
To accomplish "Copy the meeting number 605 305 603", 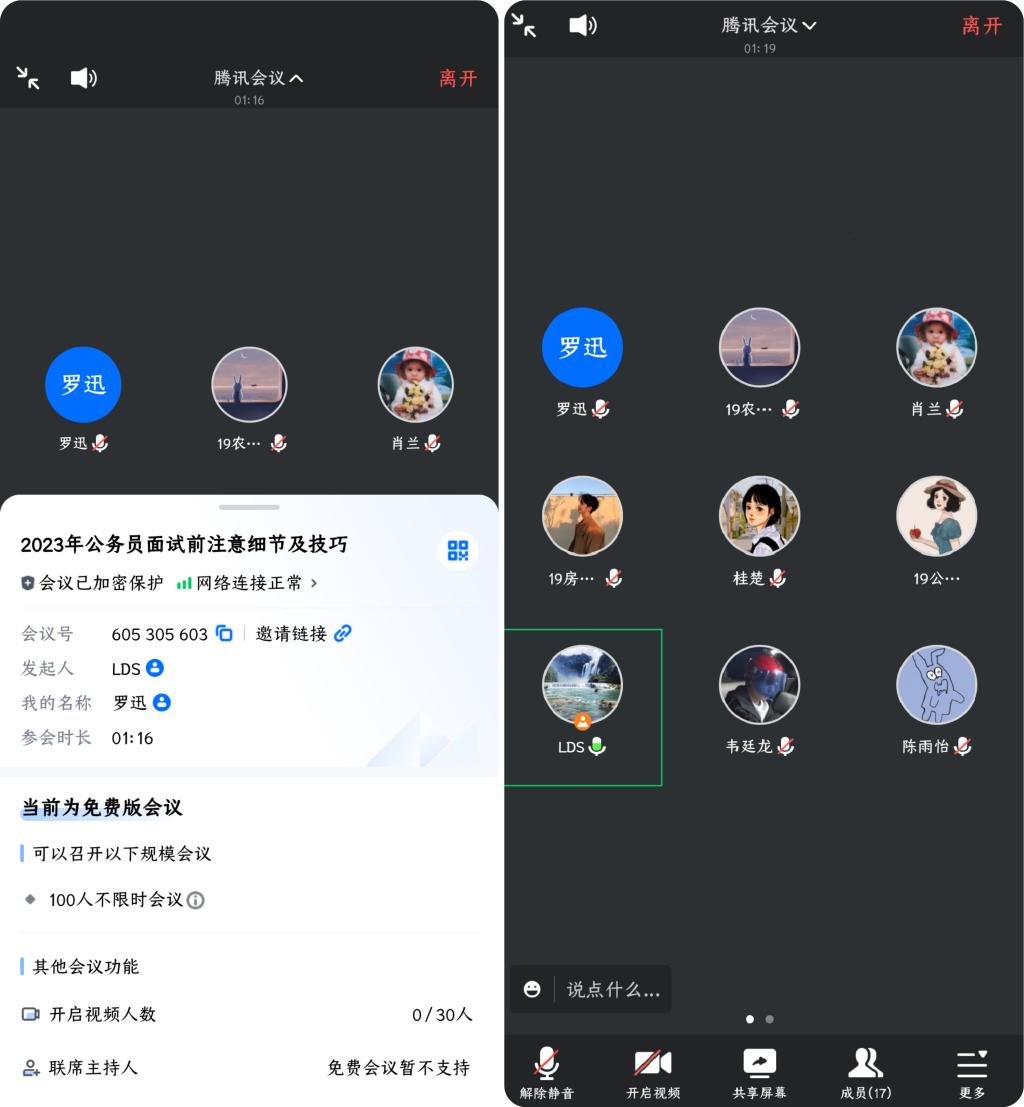I will coord(225,633).
